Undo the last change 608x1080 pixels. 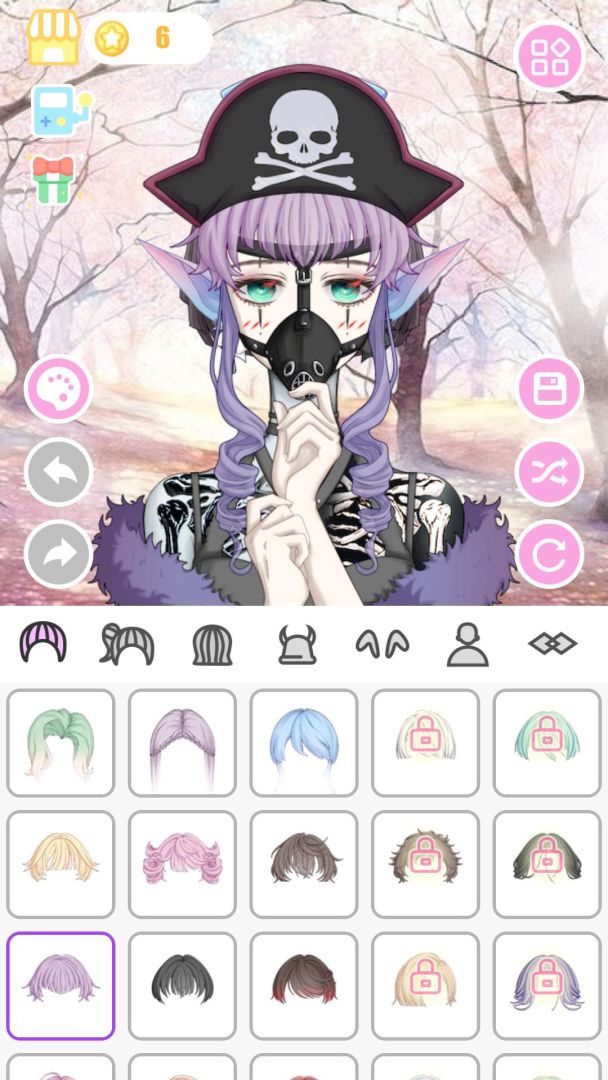(x=58, y=471)
